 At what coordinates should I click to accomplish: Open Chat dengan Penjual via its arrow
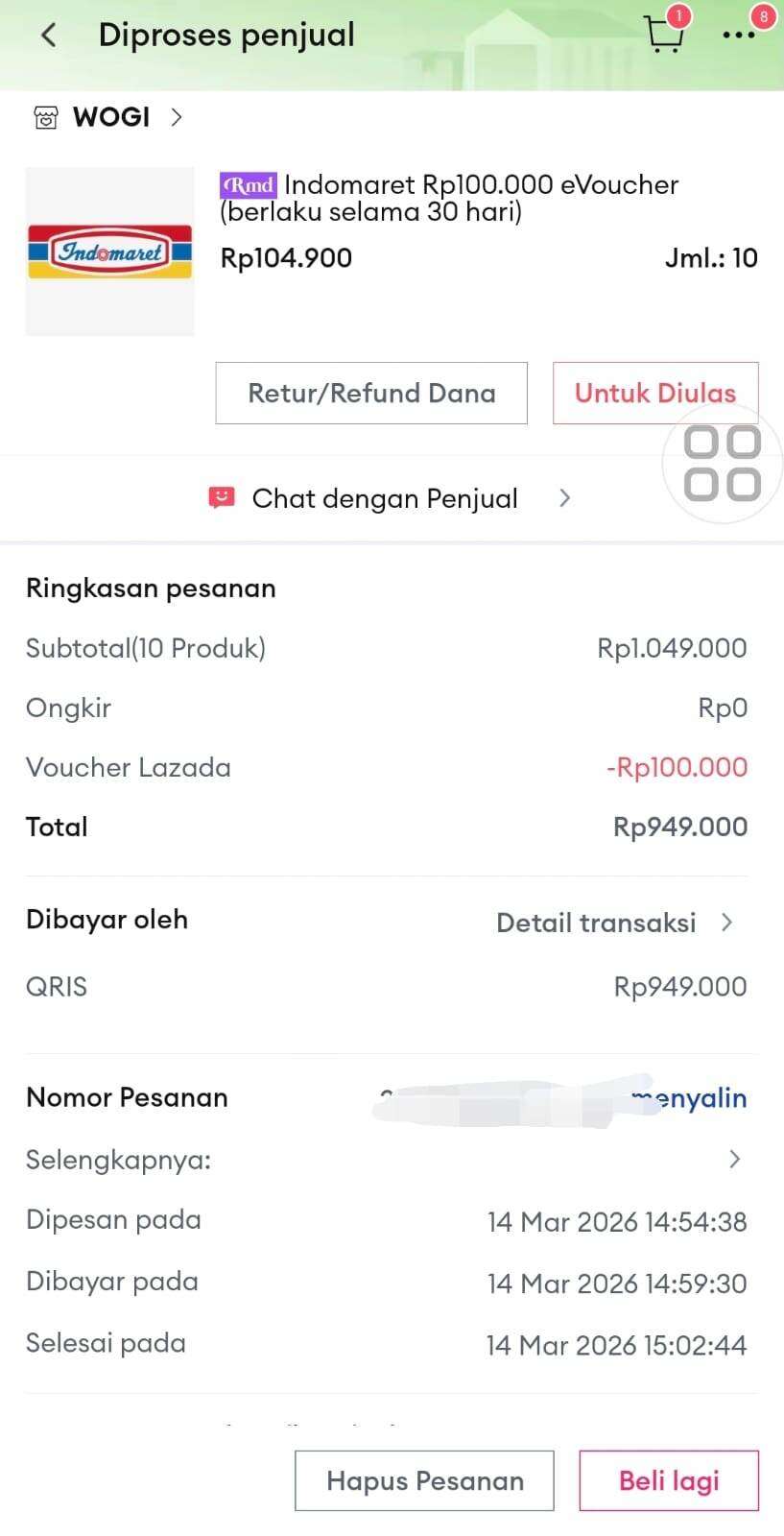pos(564,497)
